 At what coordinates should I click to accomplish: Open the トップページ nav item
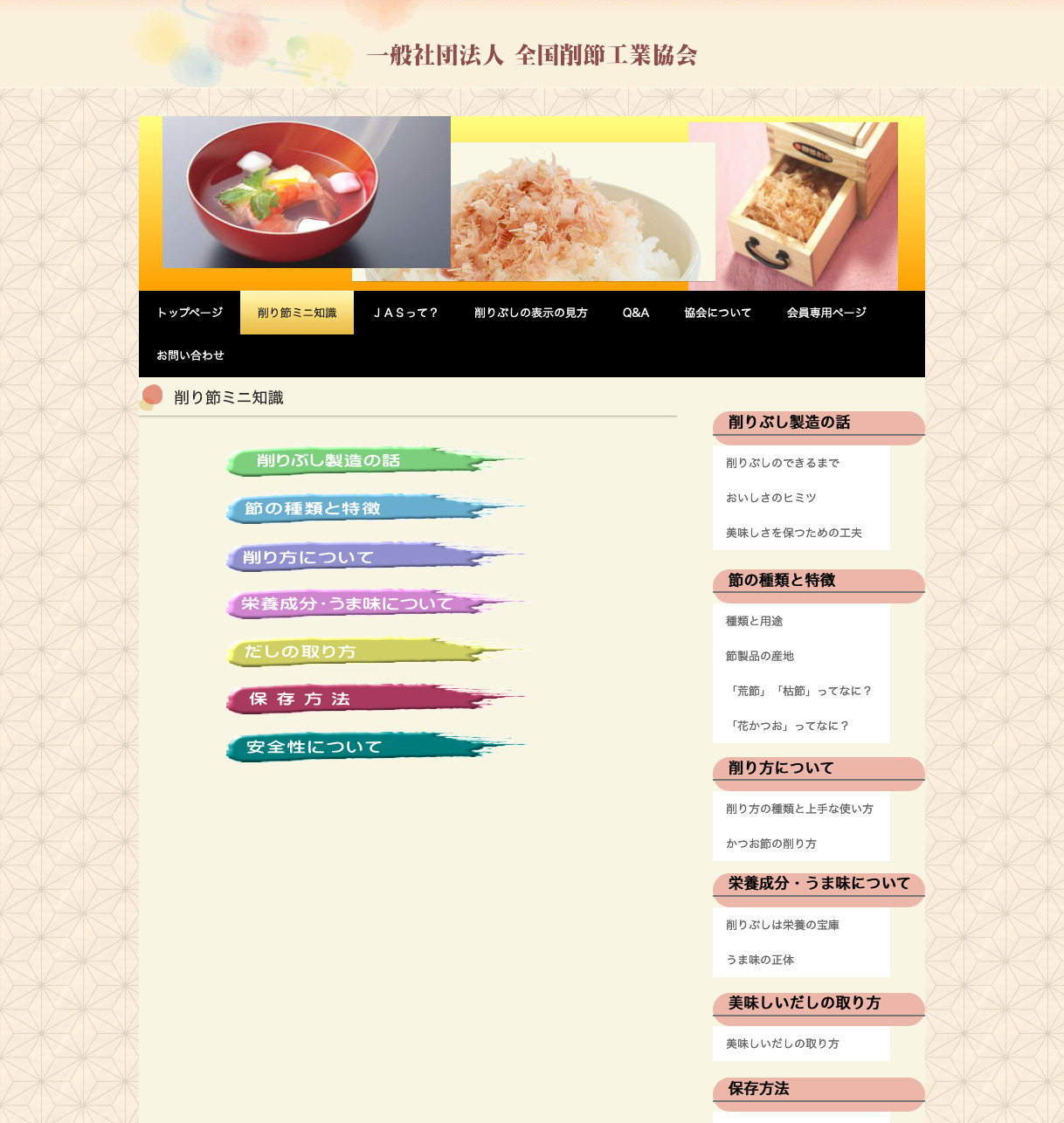click(x=190, y=313)
